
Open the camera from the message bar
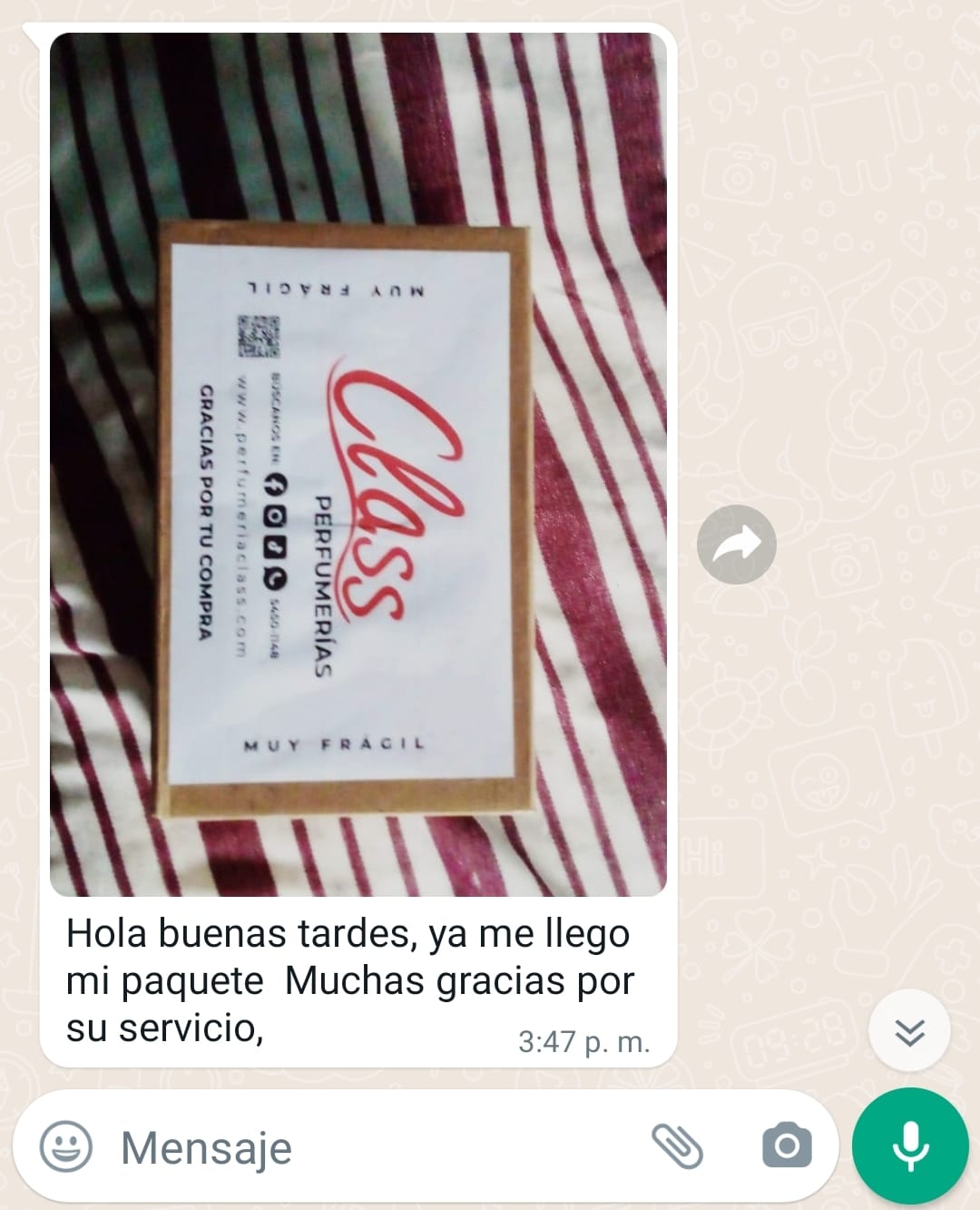click(x=787, y=1146)
